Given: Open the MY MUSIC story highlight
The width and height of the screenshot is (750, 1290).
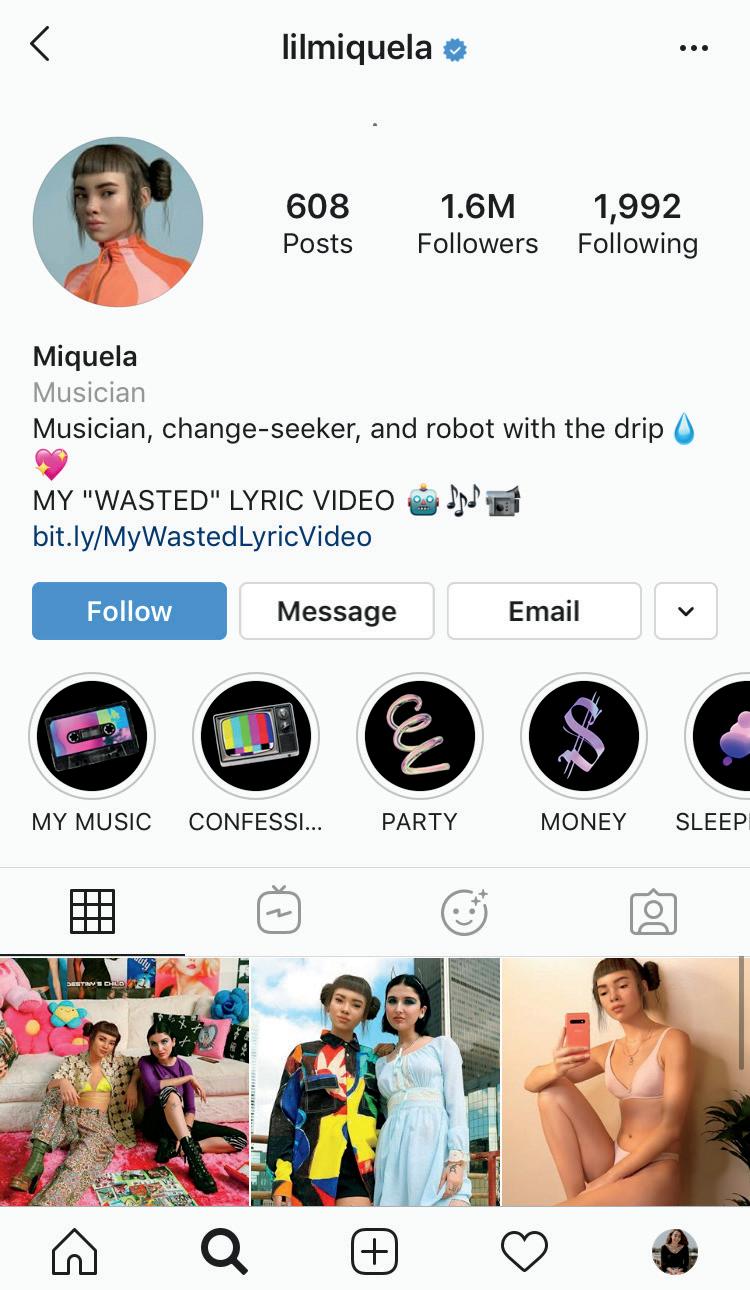Looking at the screenshot, I should tap(92, 737).
